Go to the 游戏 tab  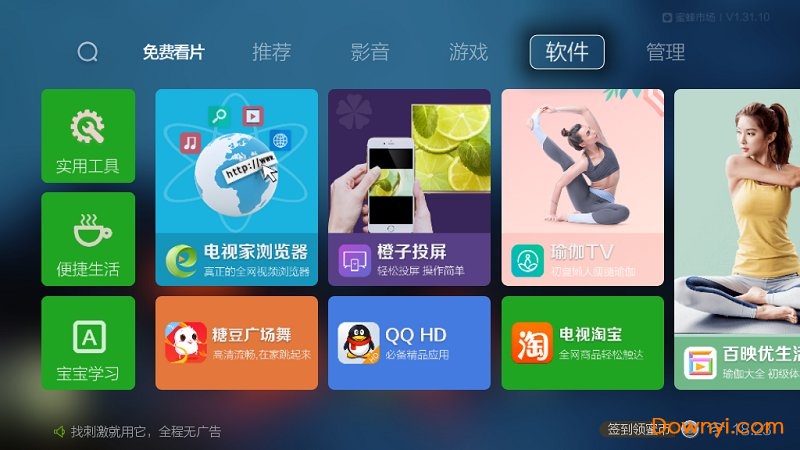[468, 53]
